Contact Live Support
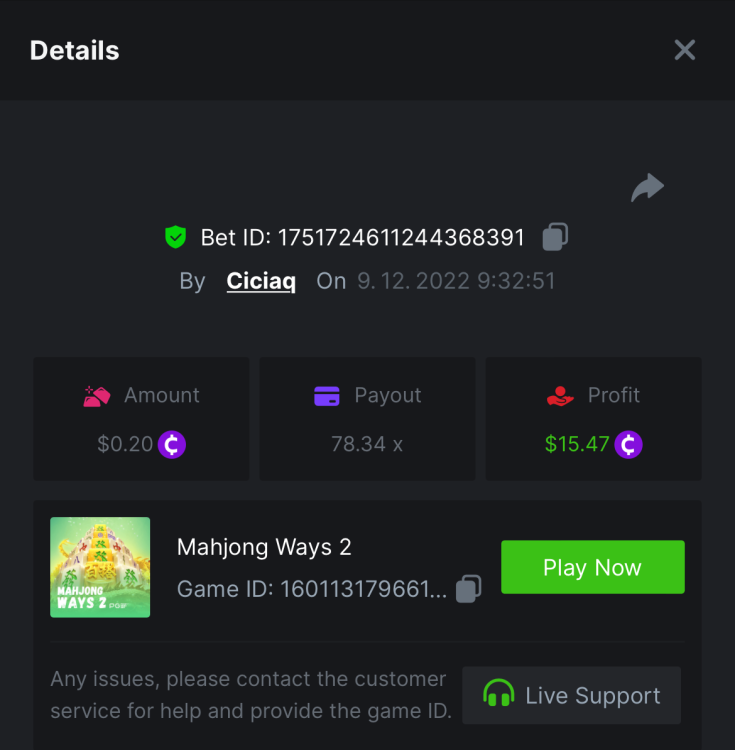The height and width of the screenshot is (750, 735). (x=571, y=695)
